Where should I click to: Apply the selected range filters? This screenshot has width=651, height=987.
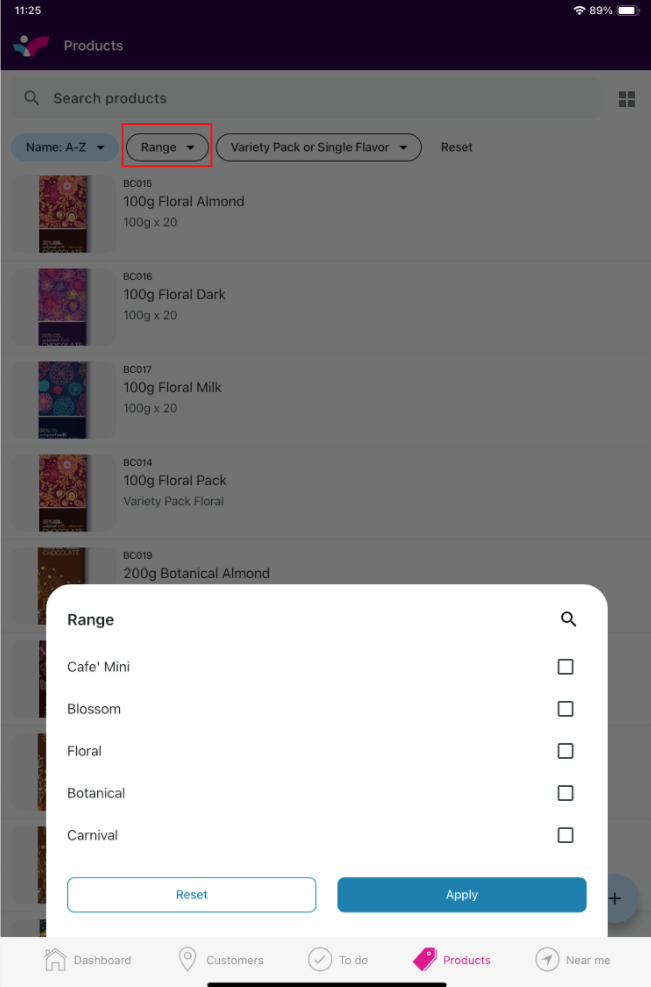click(x=461, y=895)
